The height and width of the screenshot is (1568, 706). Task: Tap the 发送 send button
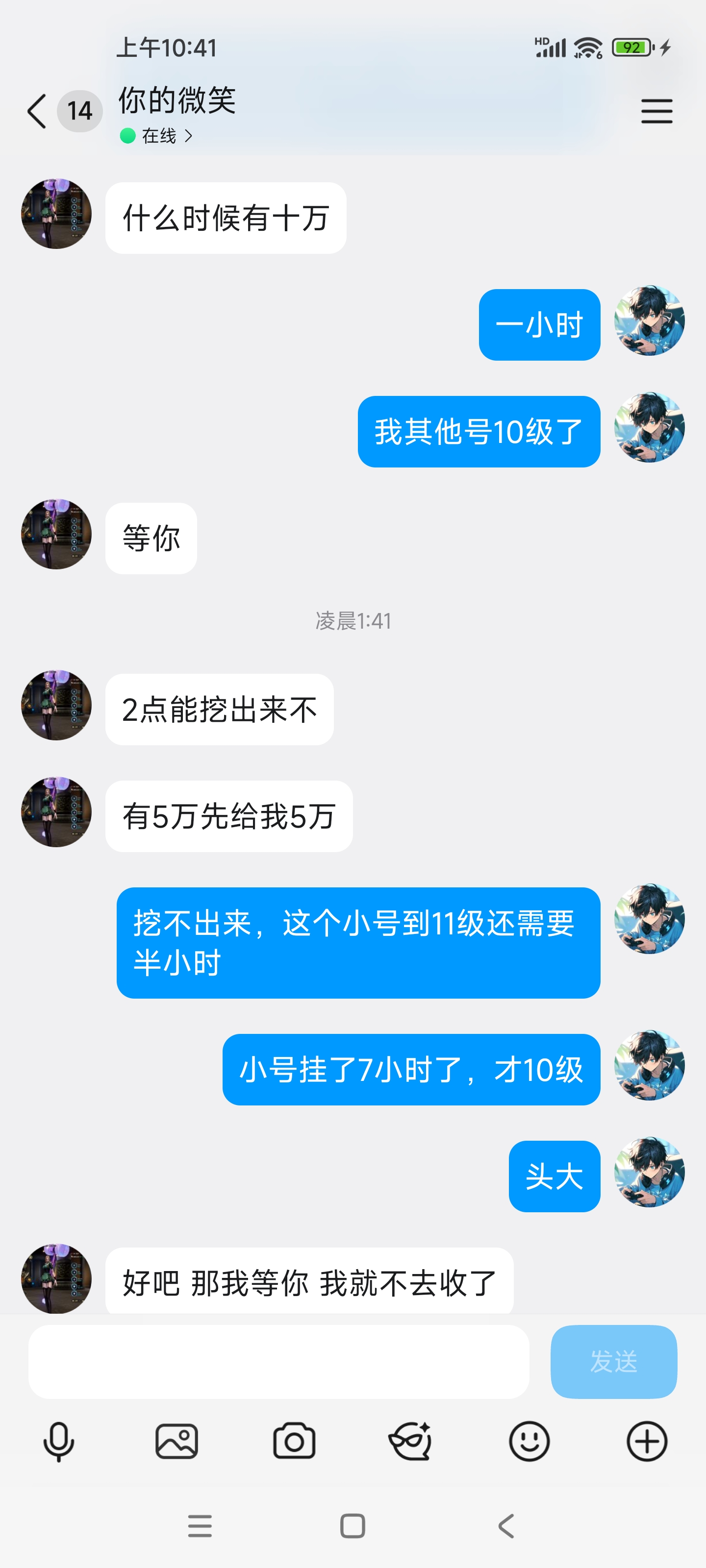coord(613,1361)
